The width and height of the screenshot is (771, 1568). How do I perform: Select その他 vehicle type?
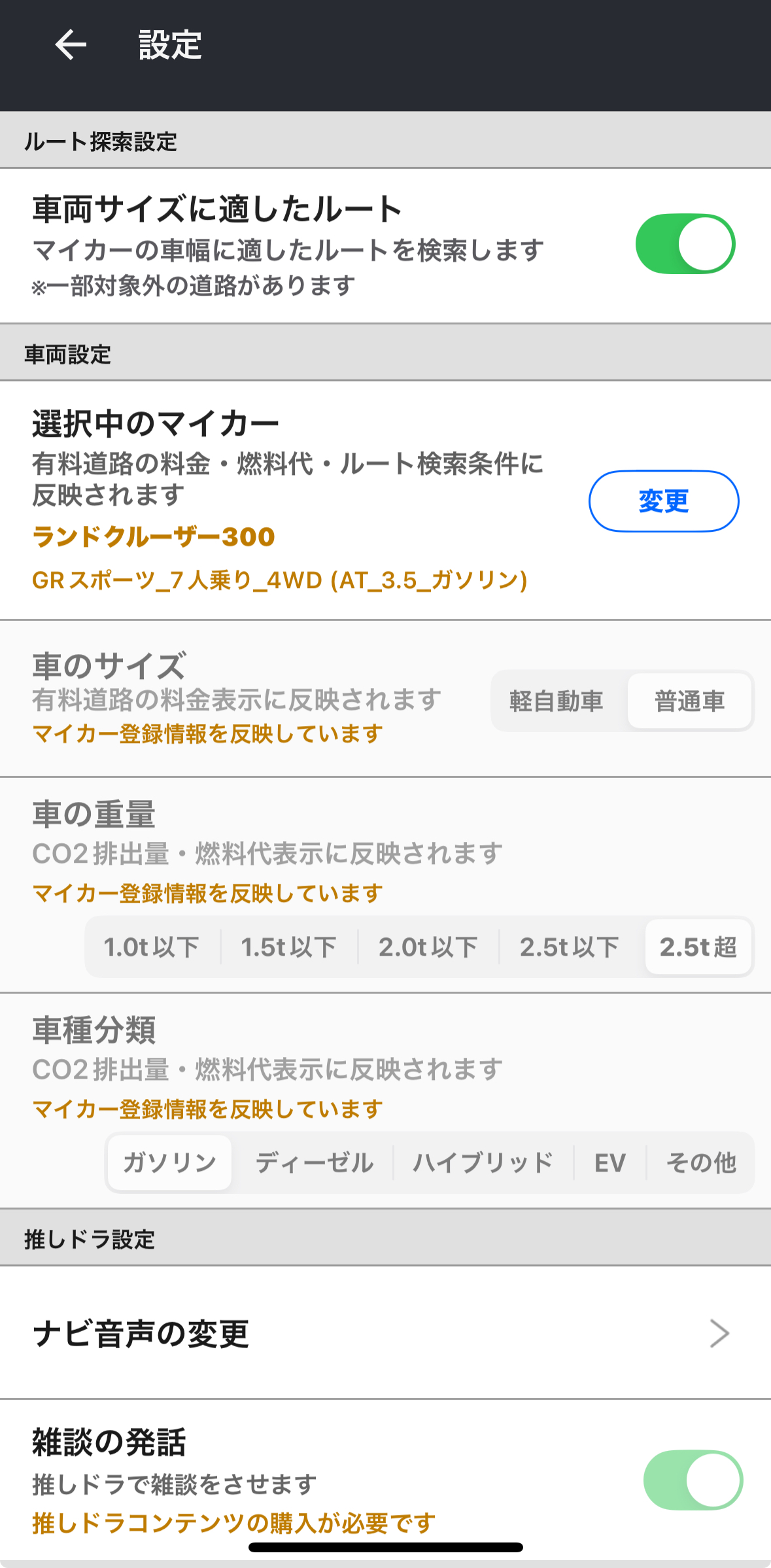(700, 1162)
